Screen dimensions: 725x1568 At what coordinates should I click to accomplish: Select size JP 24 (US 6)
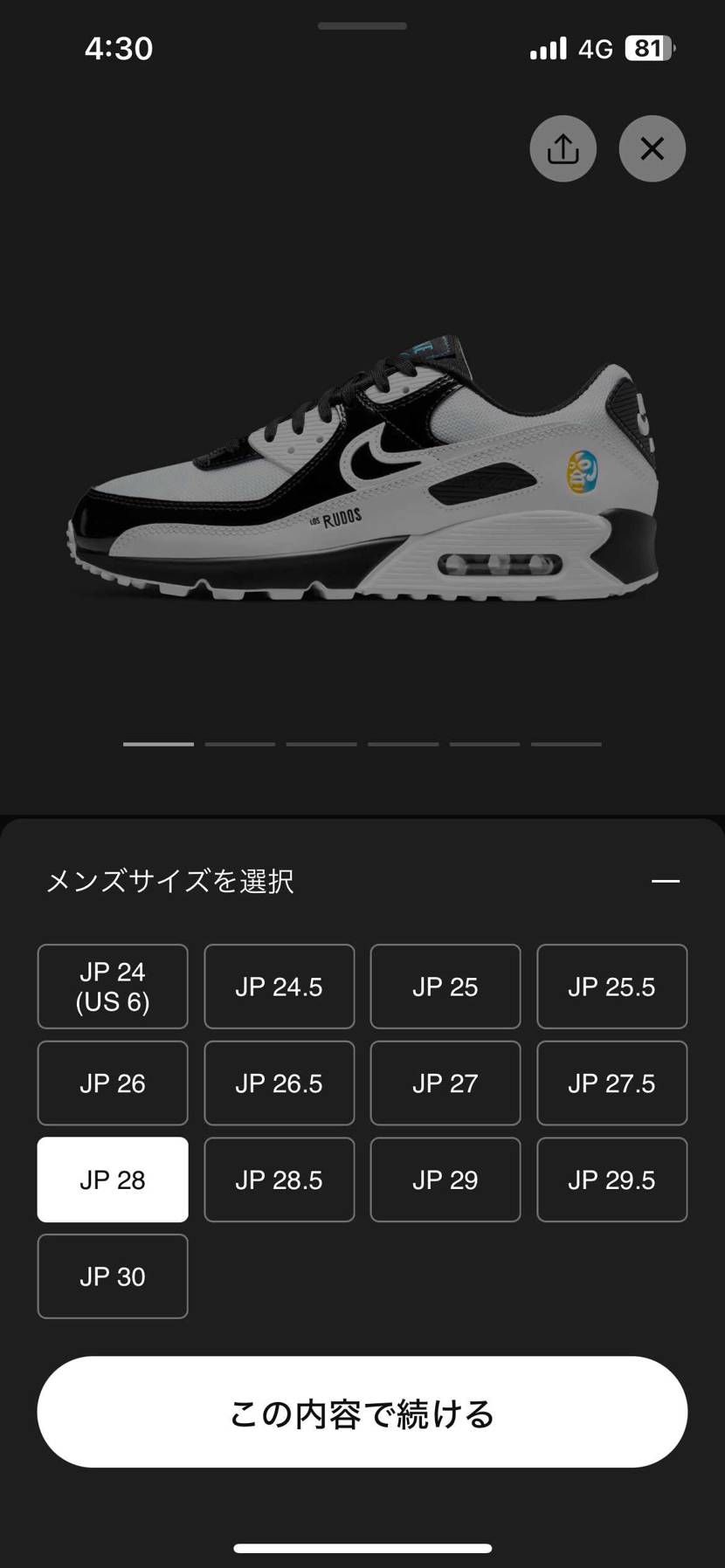click(113, 987)
